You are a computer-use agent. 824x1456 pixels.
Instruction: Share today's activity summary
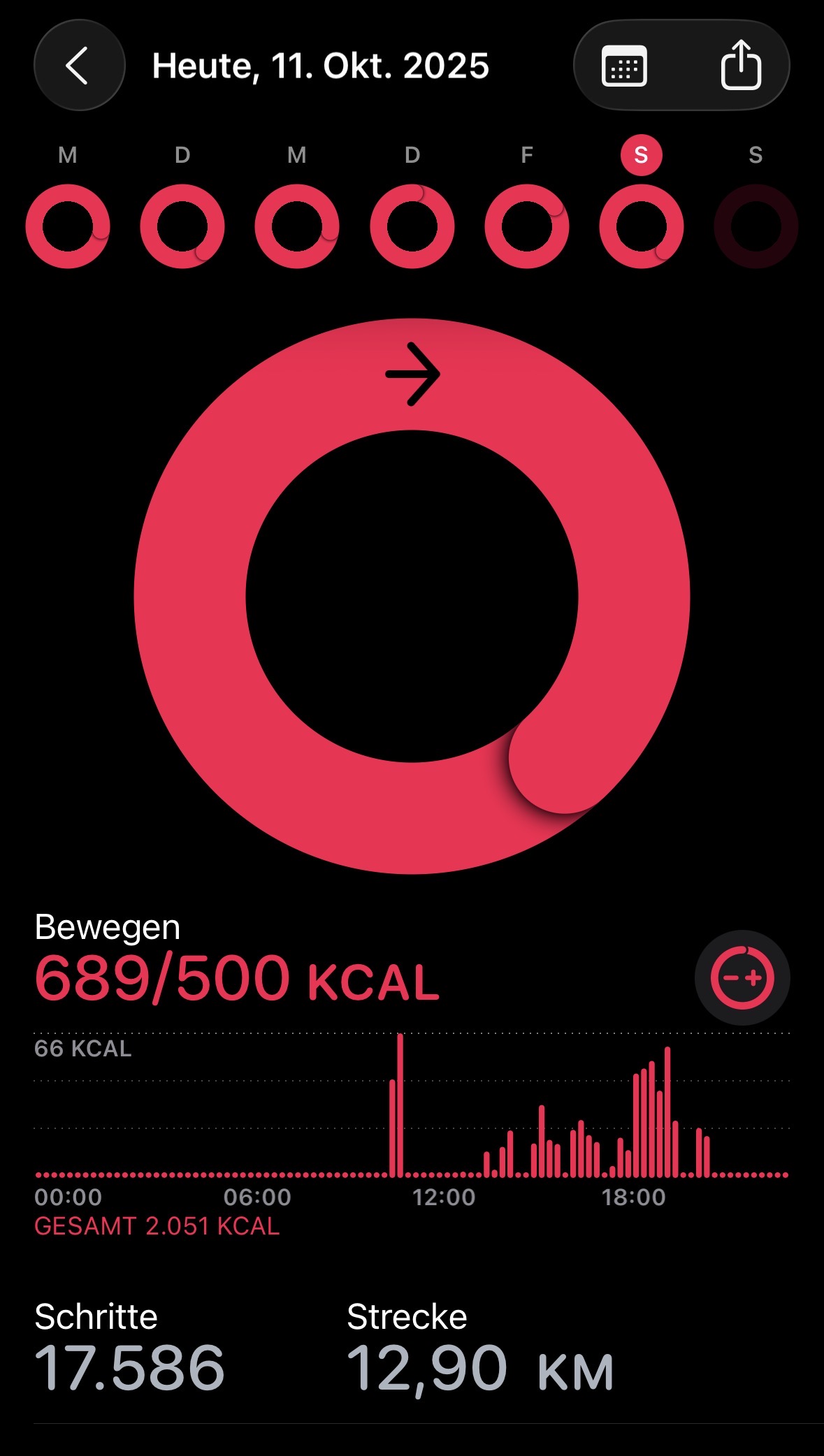[741, 66]
